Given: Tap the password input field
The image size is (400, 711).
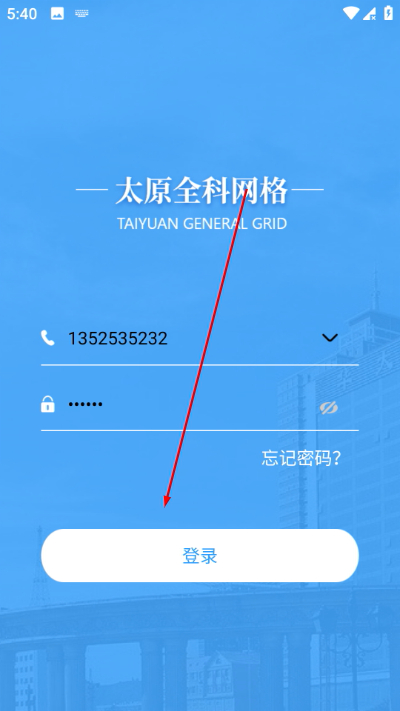Looking at the screenshot, I should [190, 404].
